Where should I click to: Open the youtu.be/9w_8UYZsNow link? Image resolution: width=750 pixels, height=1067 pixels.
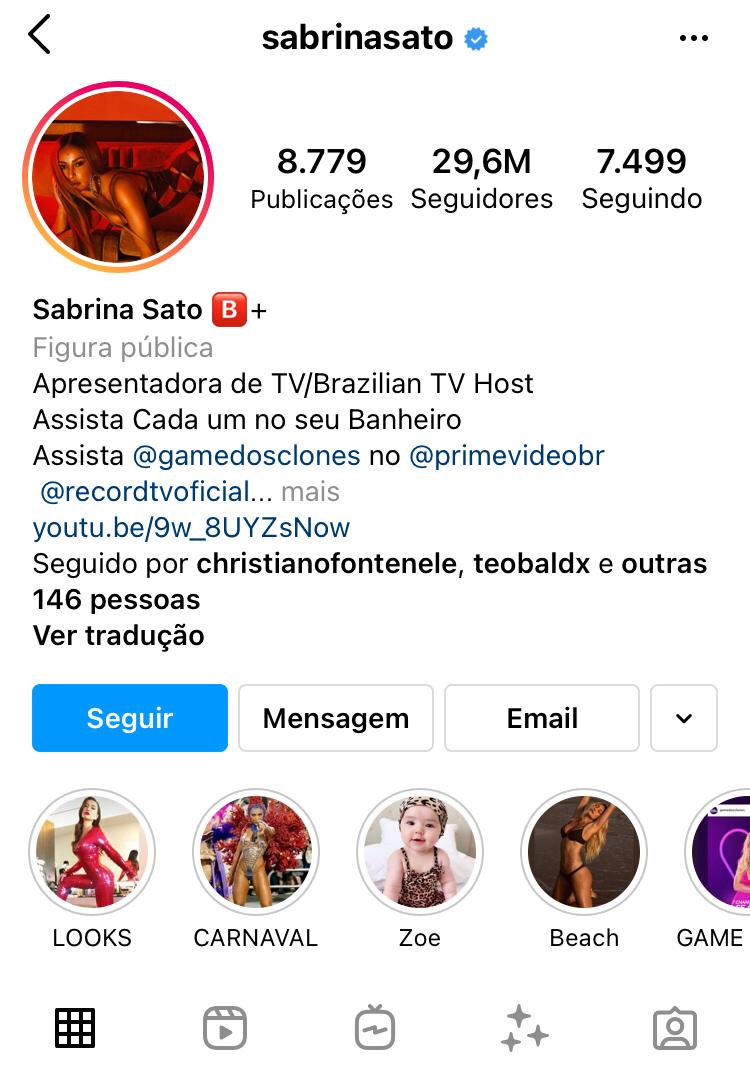click(x=191, y=527)
